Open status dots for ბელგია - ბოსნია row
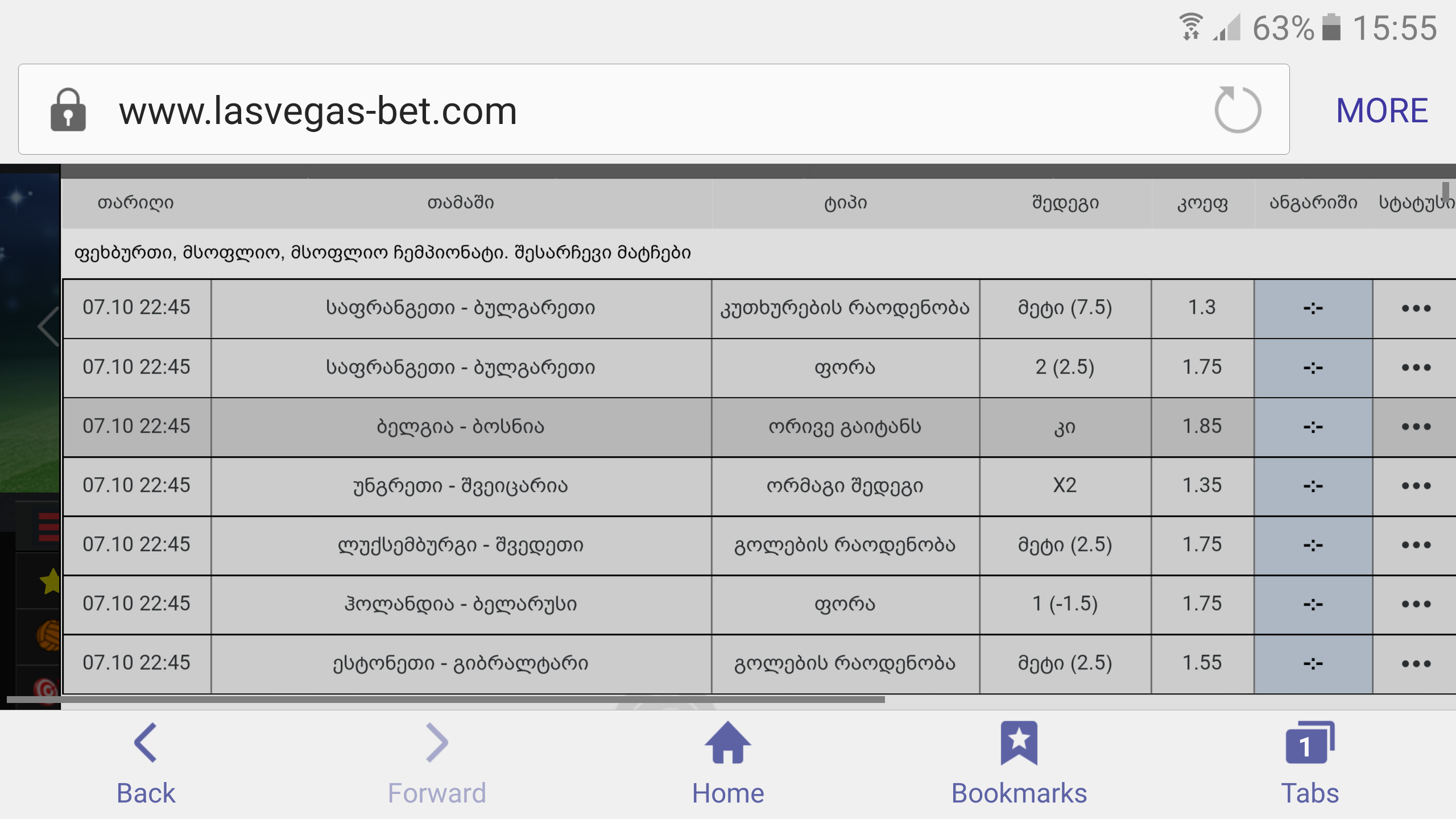This screenshot has width=1456, height=819. (1416, 427)
